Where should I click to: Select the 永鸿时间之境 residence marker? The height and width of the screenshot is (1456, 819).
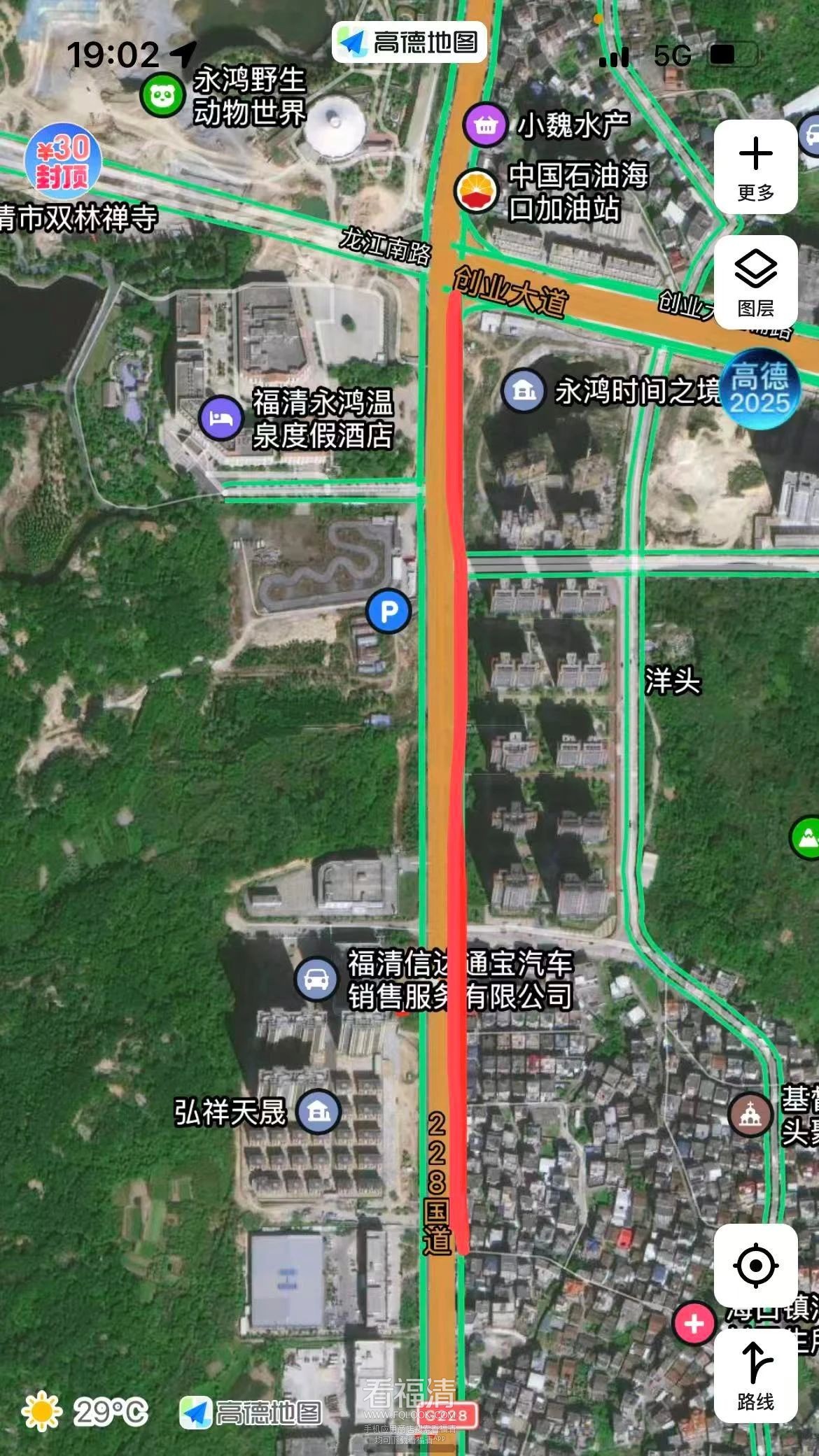click(524, 390)
